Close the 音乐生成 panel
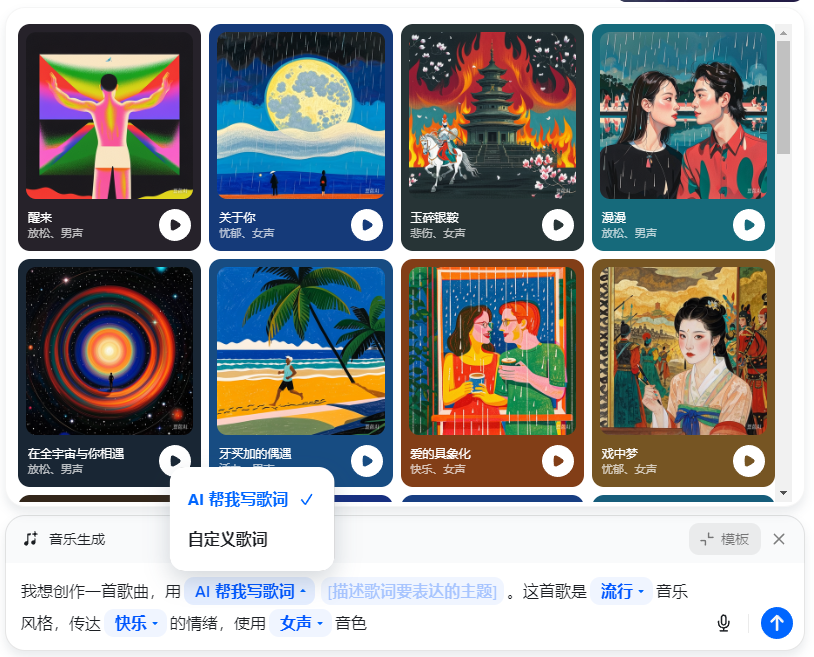Viewport: 814px width, 657px height. (x=779, y=539)
